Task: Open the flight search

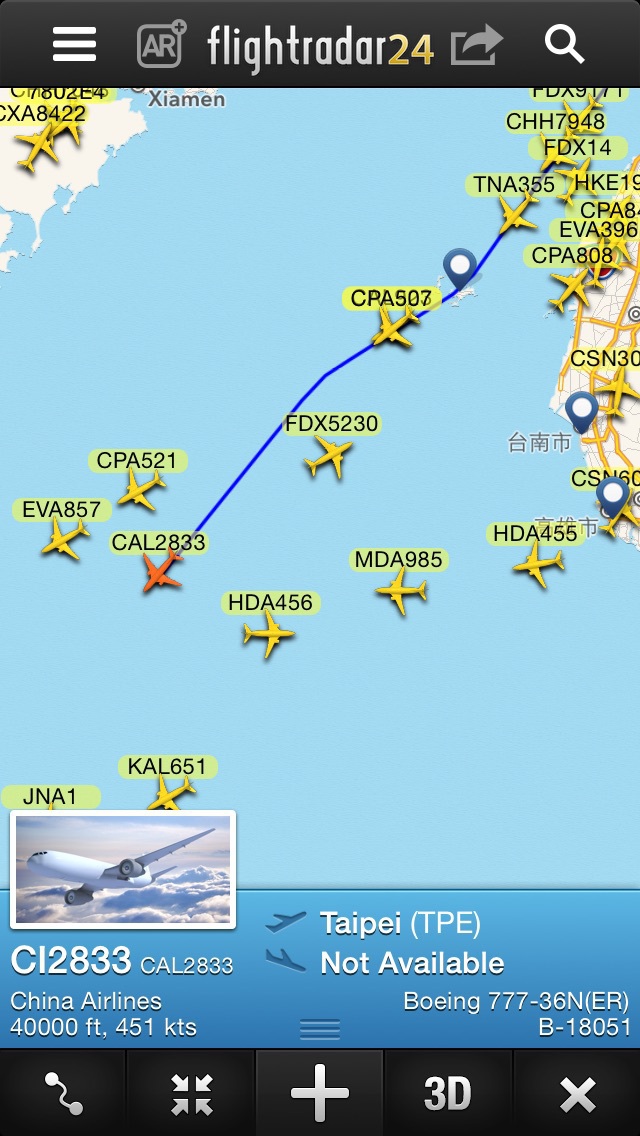Action: [565, 44]
